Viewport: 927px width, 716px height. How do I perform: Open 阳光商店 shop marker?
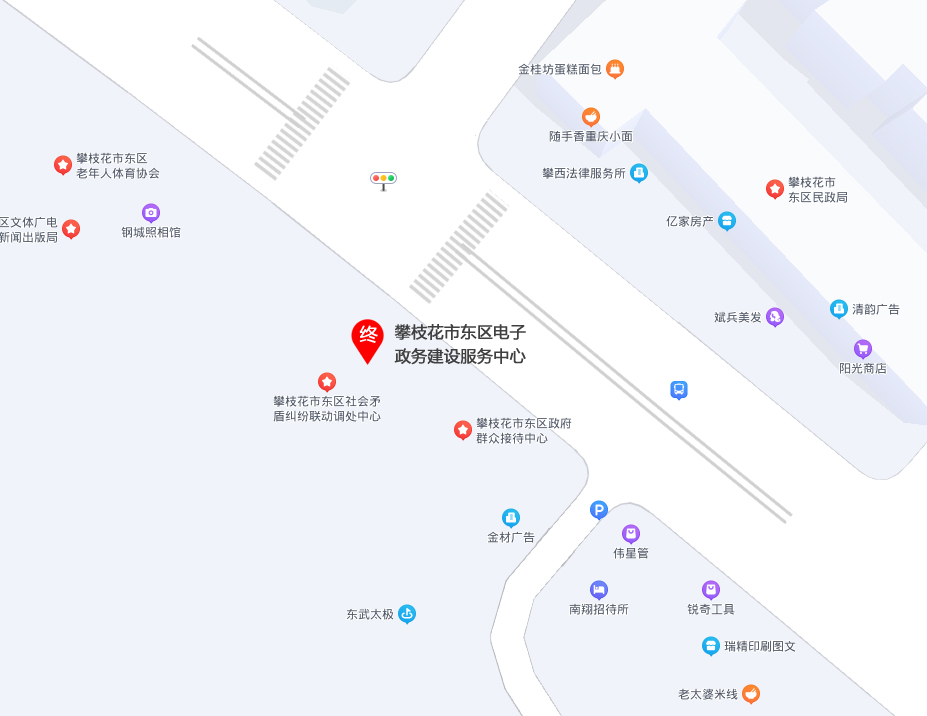click(862, 348)
